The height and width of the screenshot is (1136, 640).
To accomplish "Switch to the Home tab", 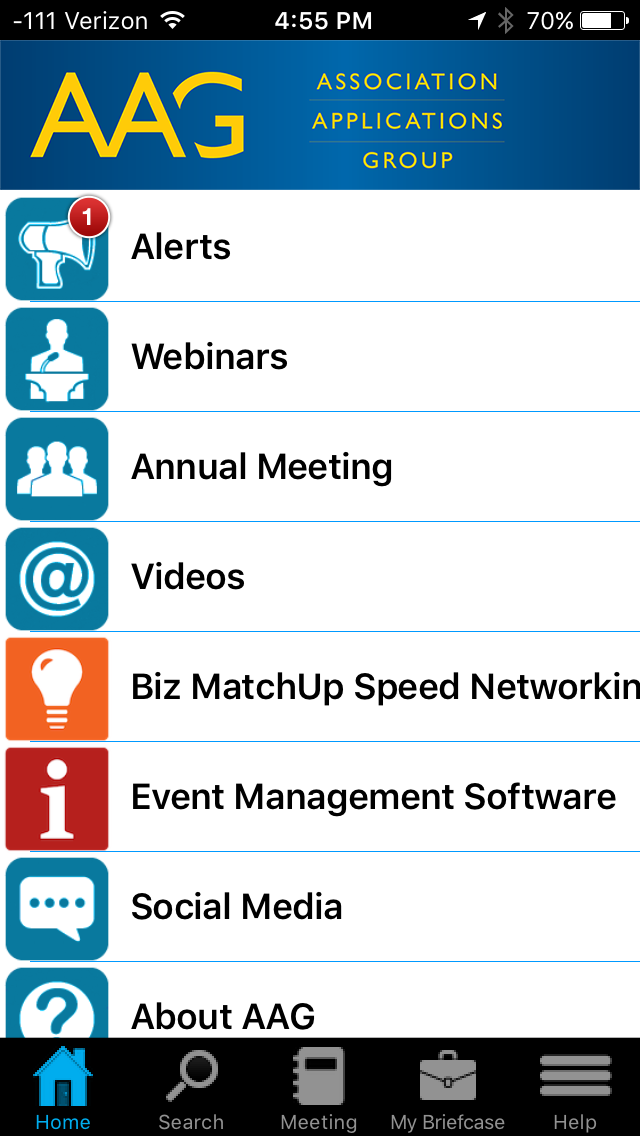I will click(x=63, y=1088).
